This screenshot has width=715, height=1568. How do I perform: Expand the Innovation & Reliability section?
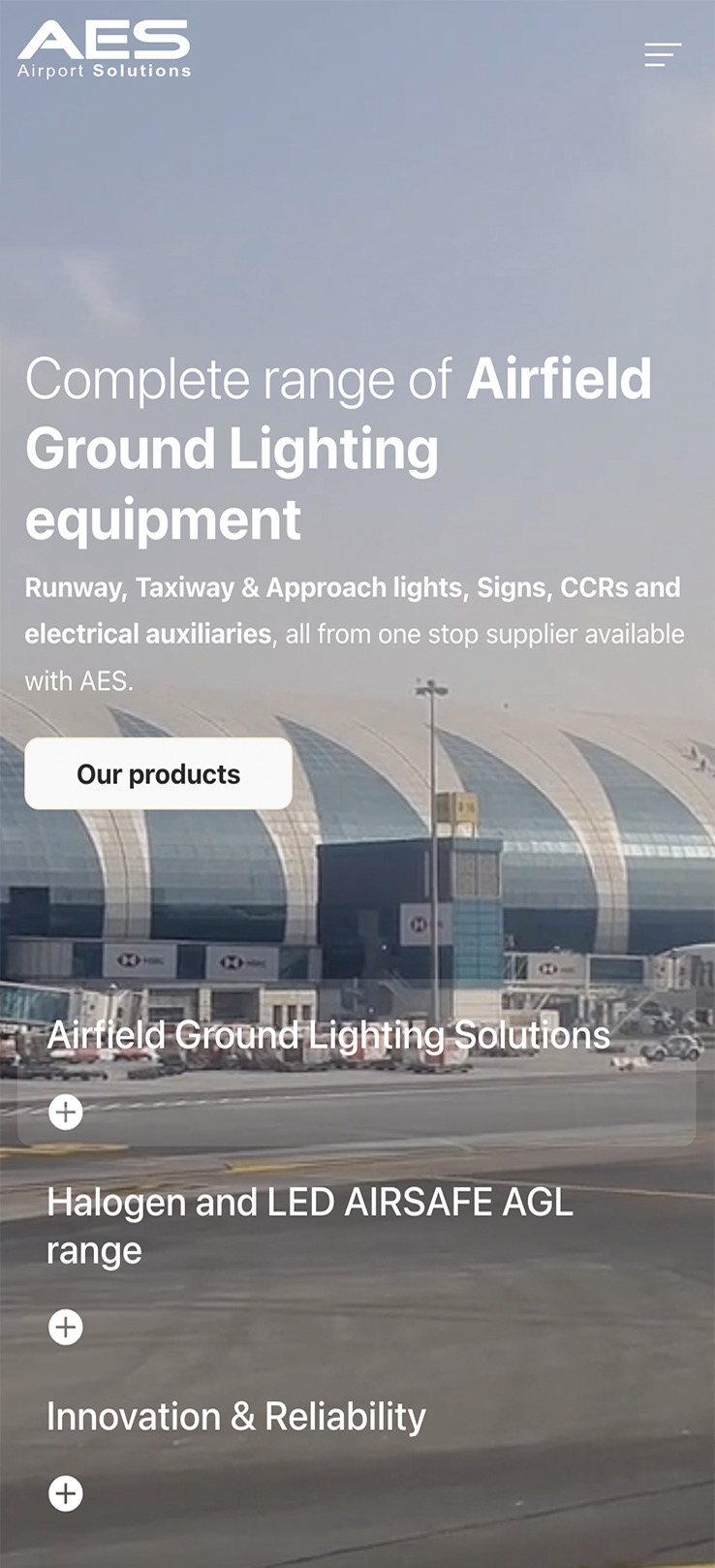point(66,1493)
